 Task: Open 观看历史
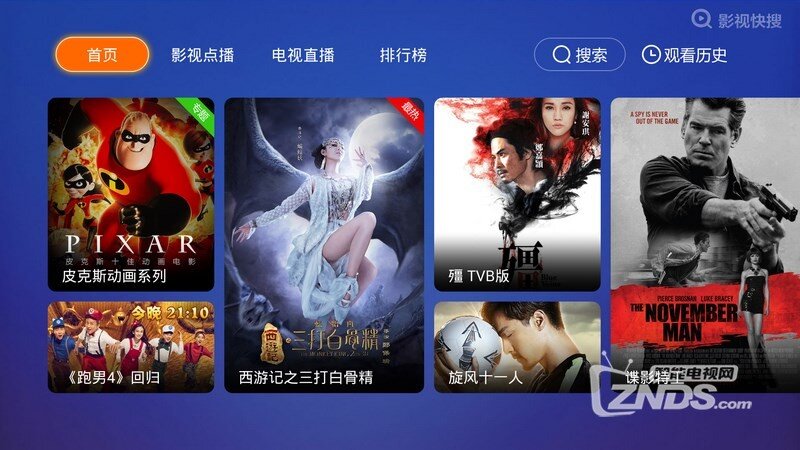[685, 55]
